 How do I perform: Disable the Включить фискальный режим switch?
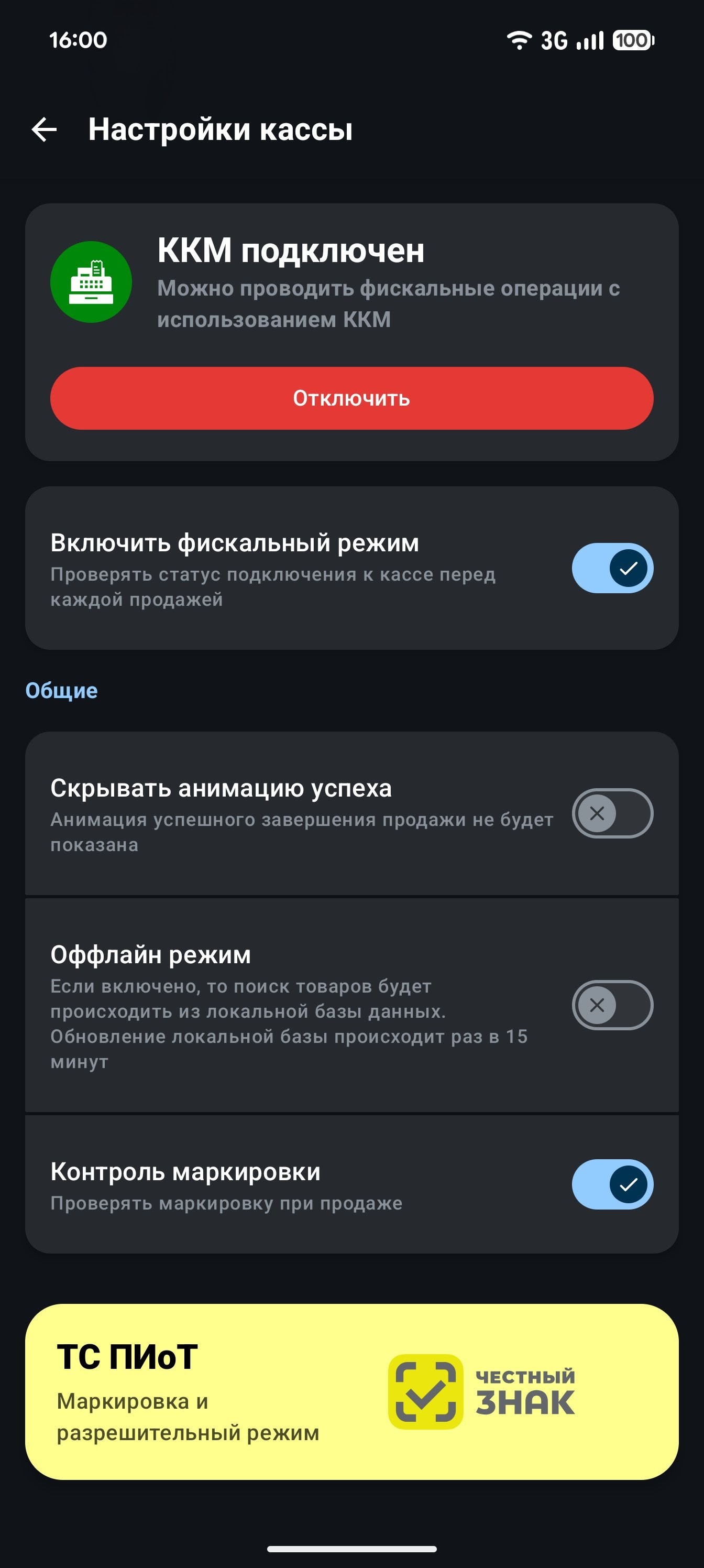click(612, 568)
